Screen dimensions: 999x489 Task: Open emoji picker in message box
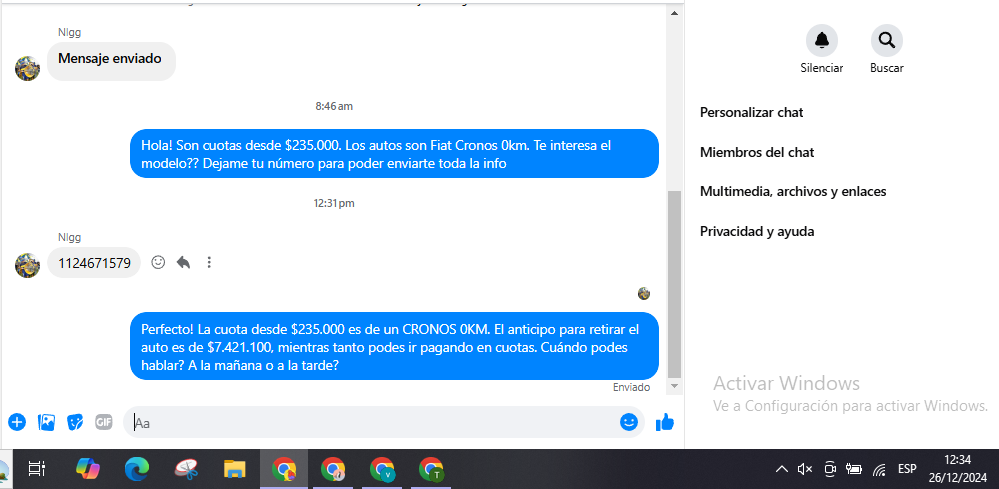tap(629, 422)
